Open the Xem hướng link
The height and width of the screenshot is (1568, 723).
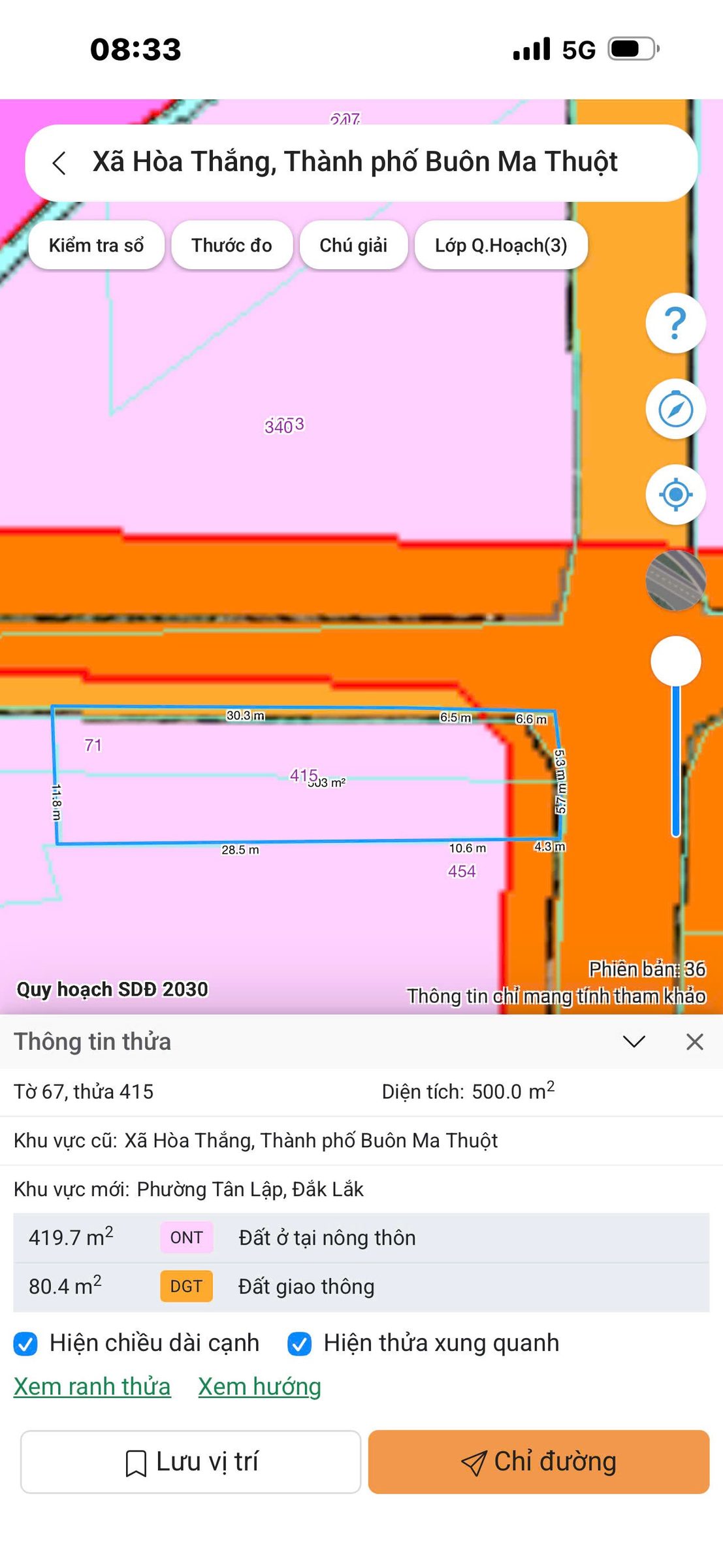[260, 1386]
